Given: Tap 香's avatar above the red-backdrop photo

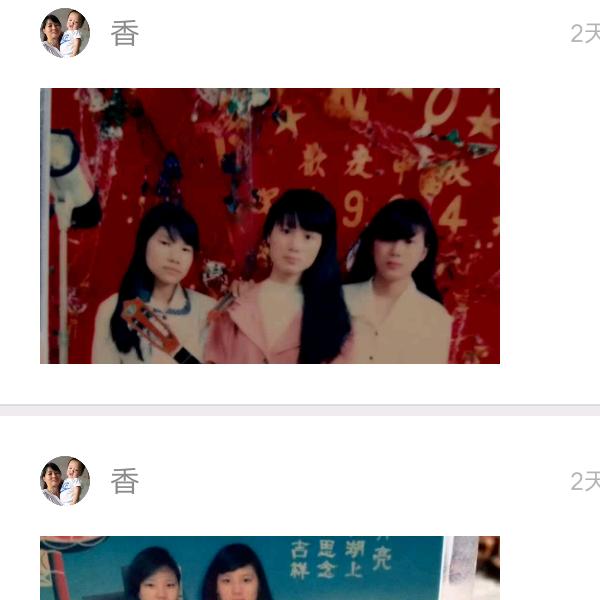Looking at the screenshot, I should pyautogui.click(x=65, y=33).
